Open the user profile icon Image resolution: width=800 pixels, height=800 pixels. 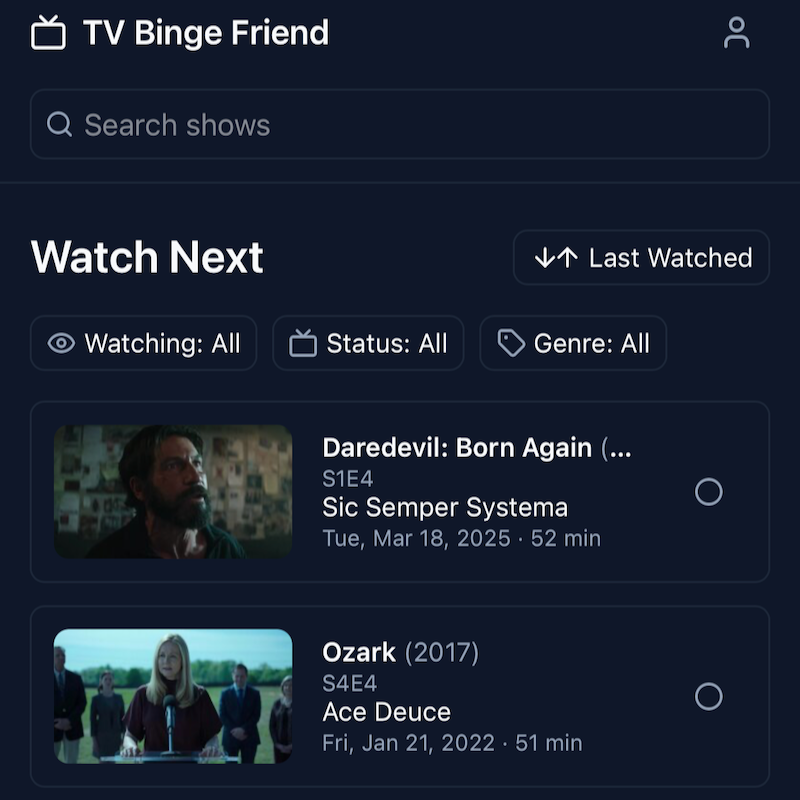pos(736,33)
